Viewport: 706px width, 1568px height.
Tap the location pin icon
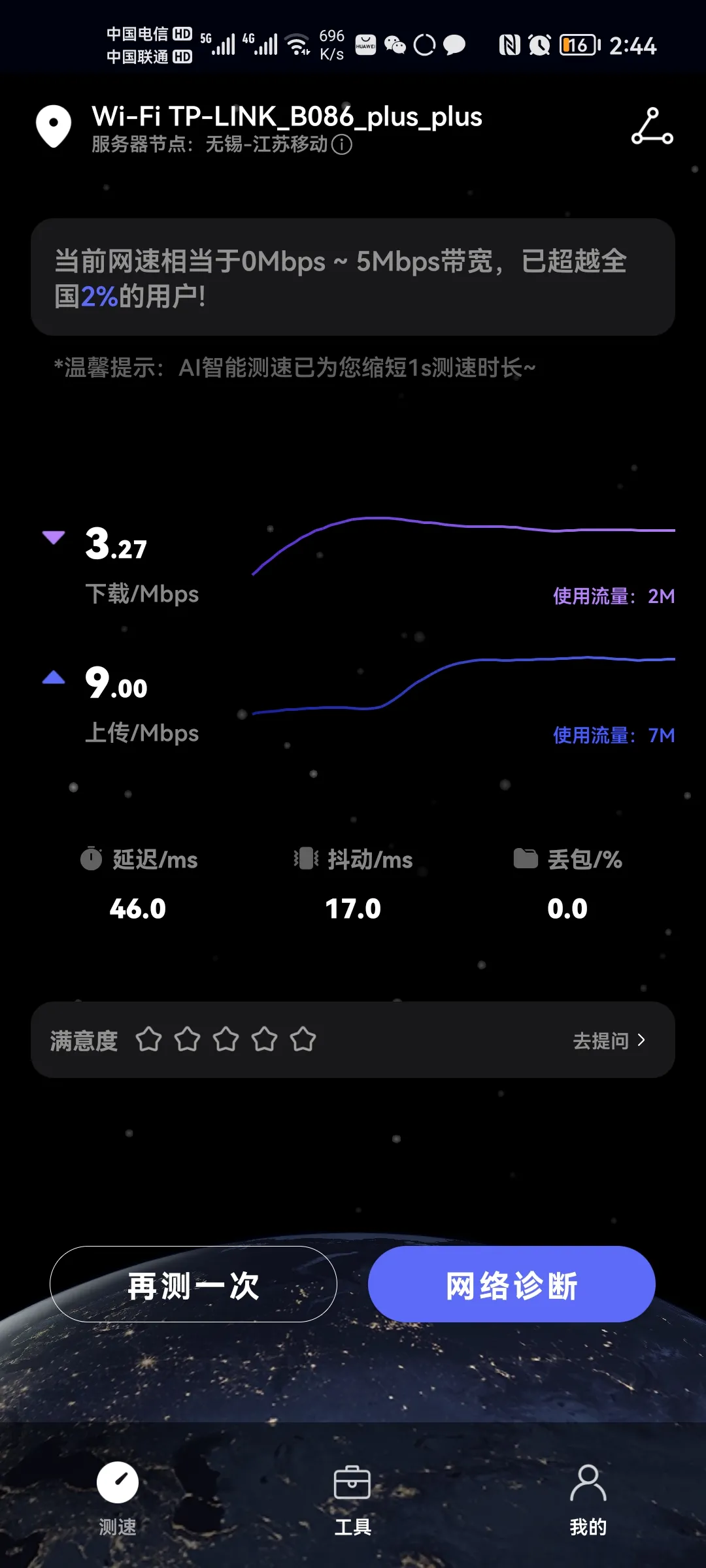[54, 126]
